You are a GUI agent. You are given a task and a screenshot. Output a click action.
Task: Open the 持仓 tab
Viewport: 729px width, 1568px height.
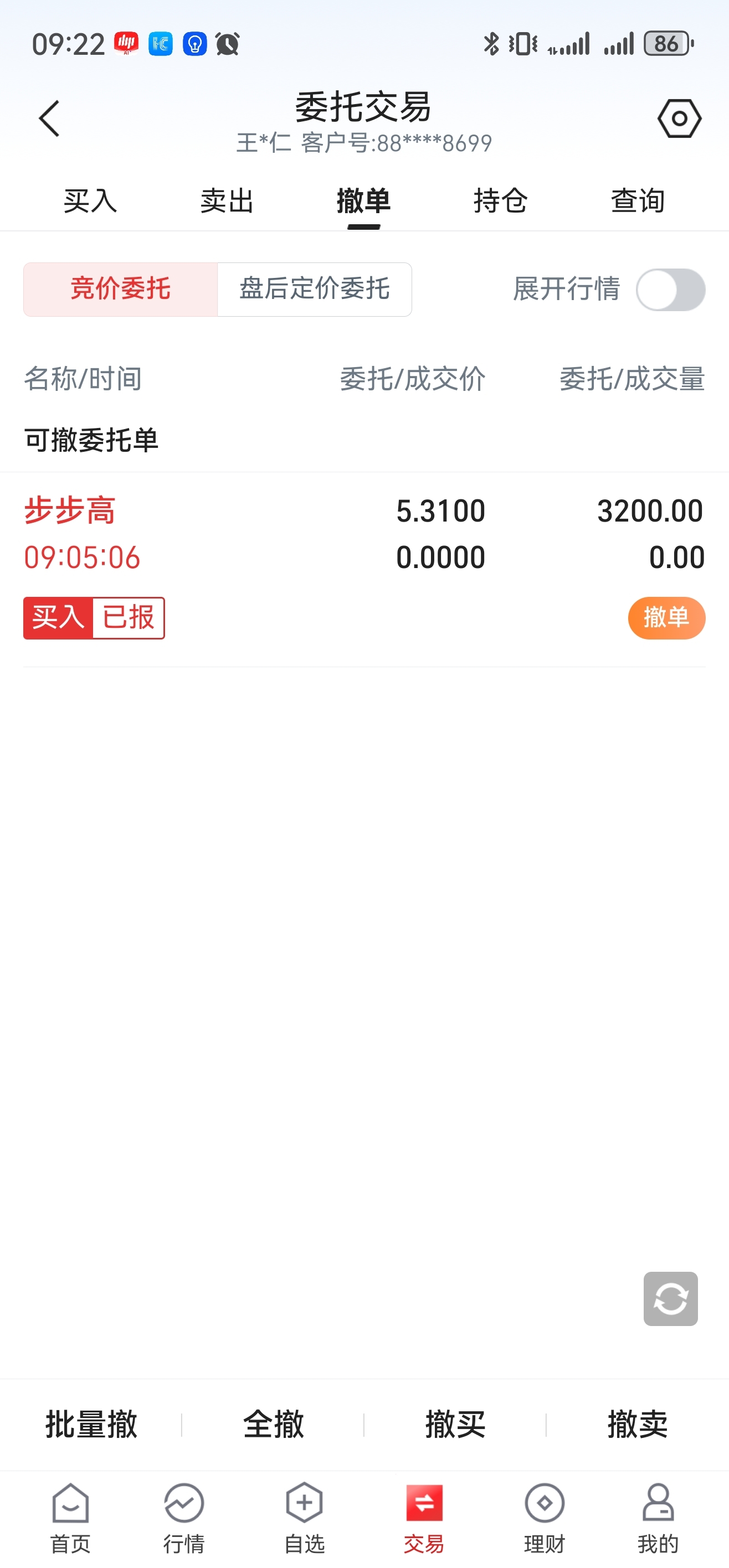coord(501,201)
